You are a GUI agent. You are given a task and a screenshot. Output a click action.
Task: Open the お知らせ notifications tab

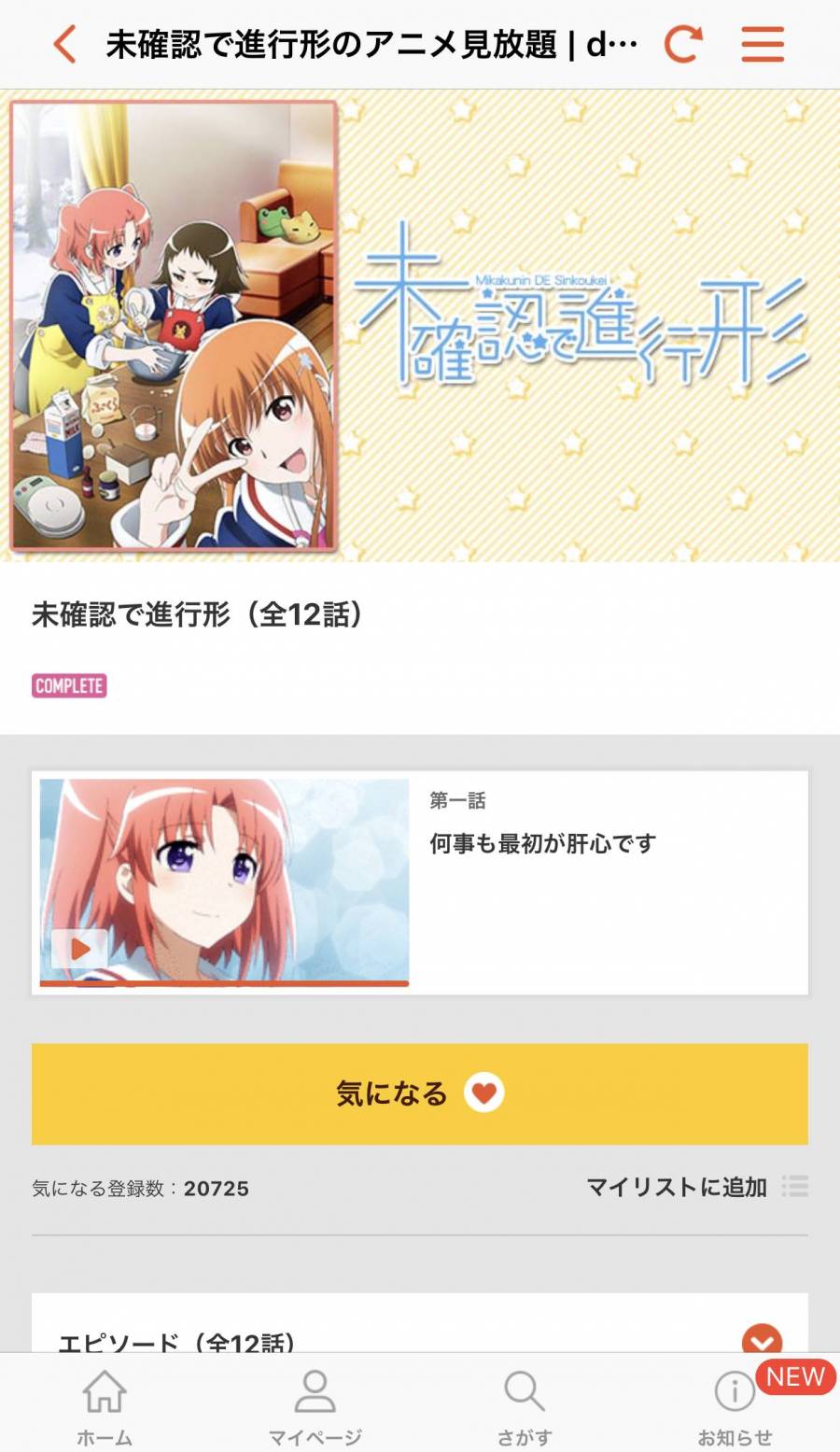pos(735,1405)
